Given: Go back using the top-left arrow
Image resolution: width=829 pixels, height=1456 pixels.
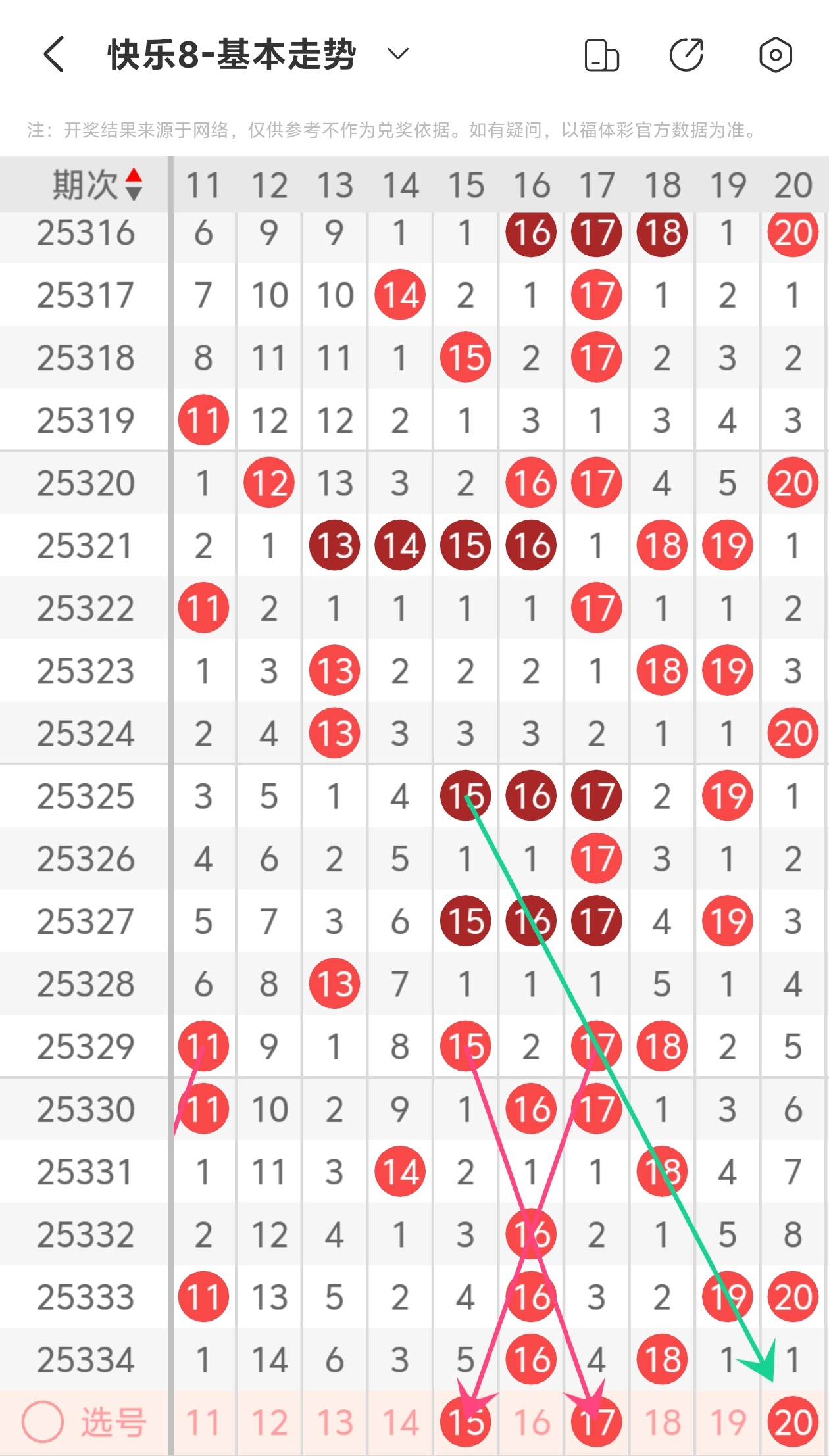Looking at the screenshot, I should [x=54, y=54].
